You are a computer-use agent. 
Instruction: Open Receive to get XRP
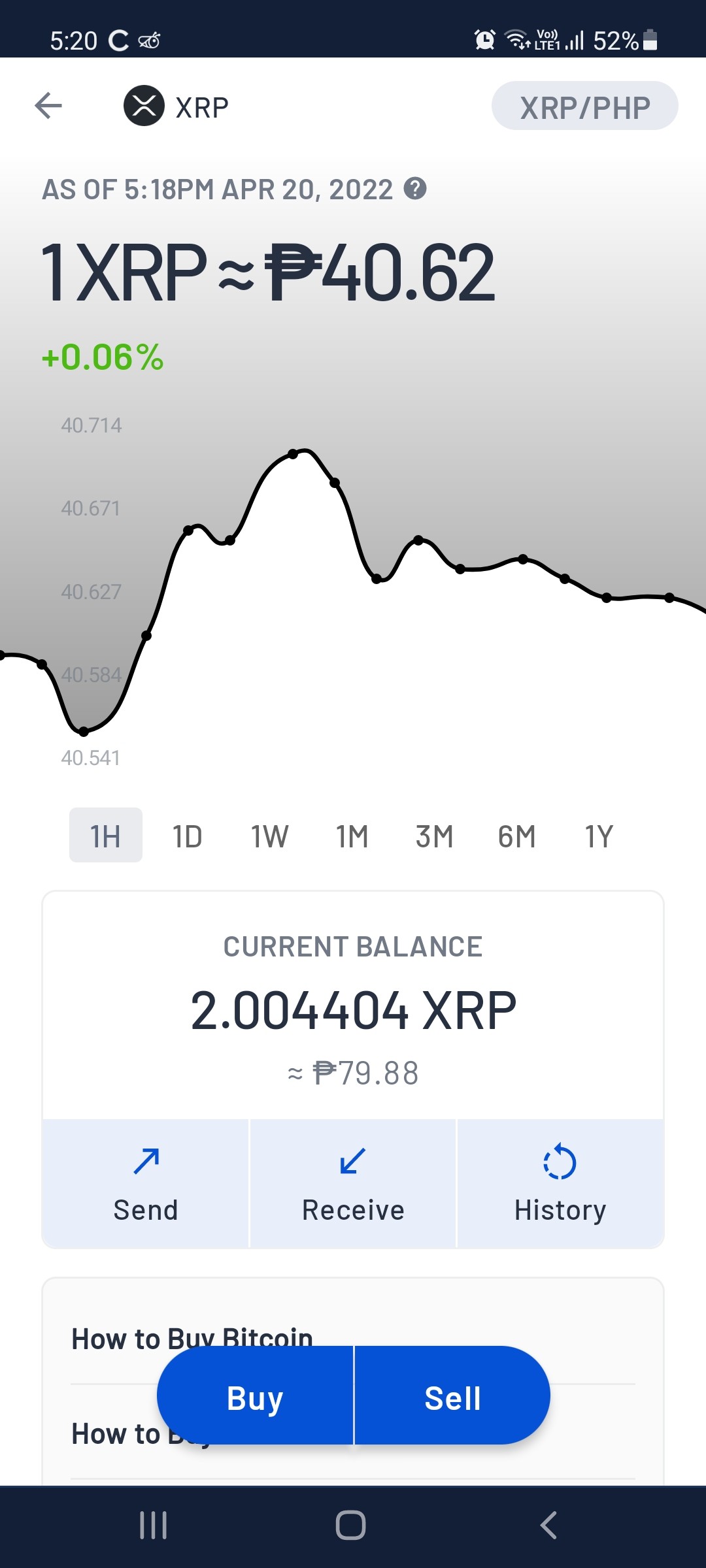[x=353, y=1183]
